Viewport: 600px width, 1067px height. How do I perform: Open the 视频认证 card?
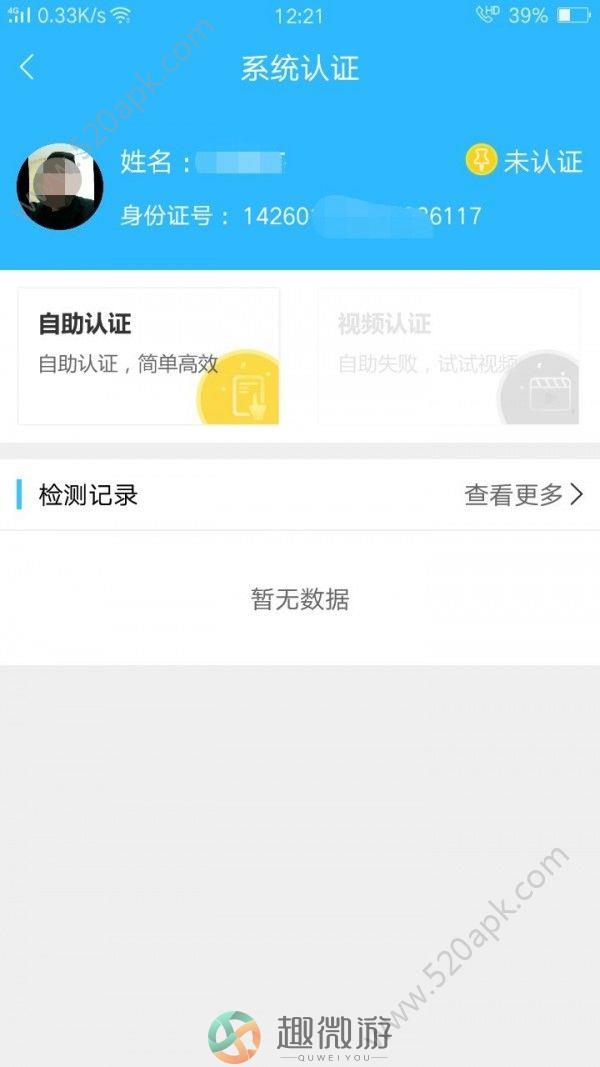tap(449, 356)
